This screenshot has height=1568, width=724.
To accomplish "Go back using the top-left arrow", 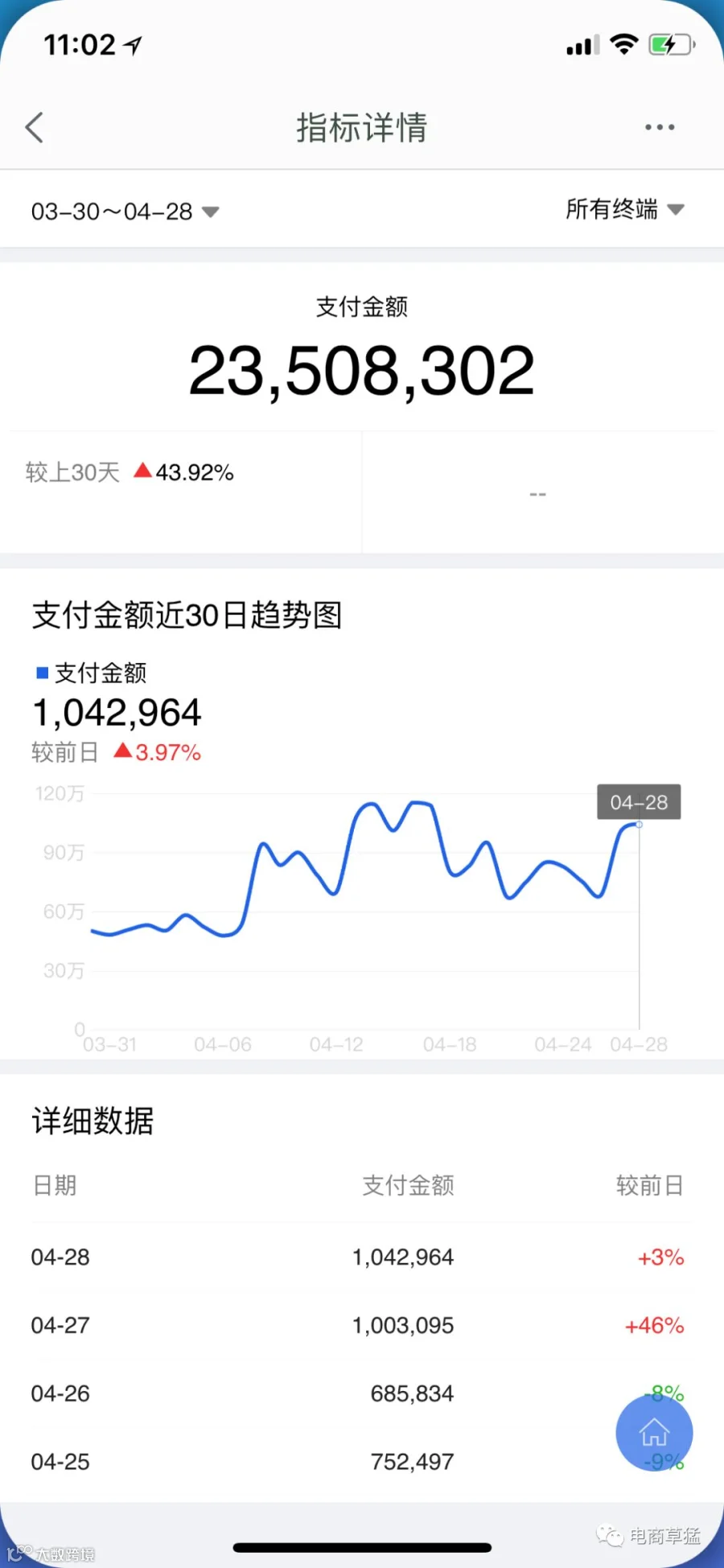I will tap(35, 127).
